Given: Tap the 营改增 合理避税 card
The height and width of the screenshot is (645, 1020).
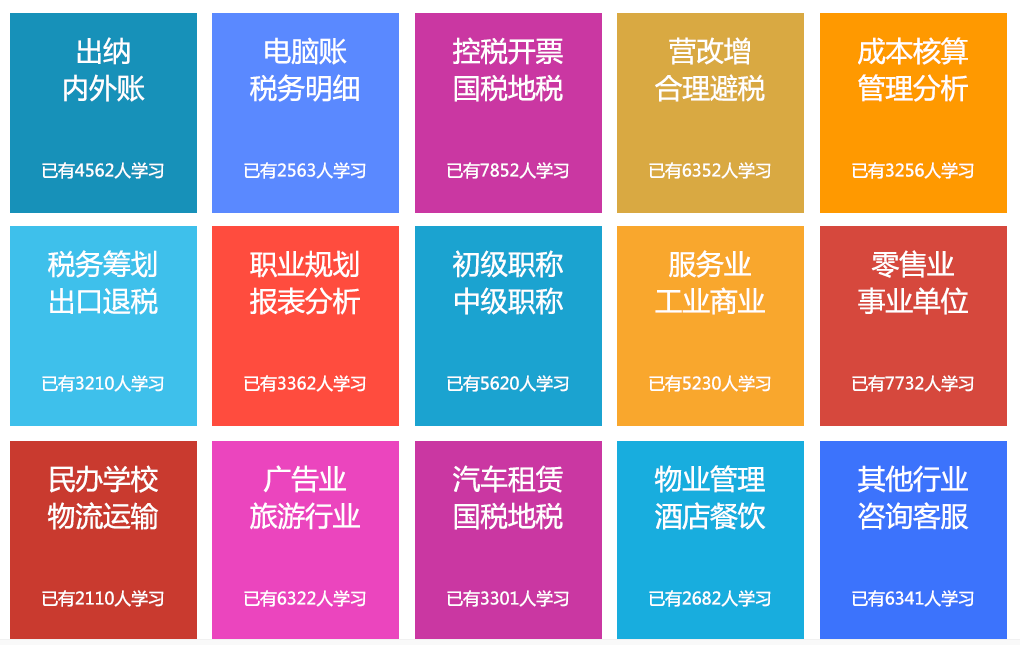Looking at the screenshot, I should pos(710,113).
